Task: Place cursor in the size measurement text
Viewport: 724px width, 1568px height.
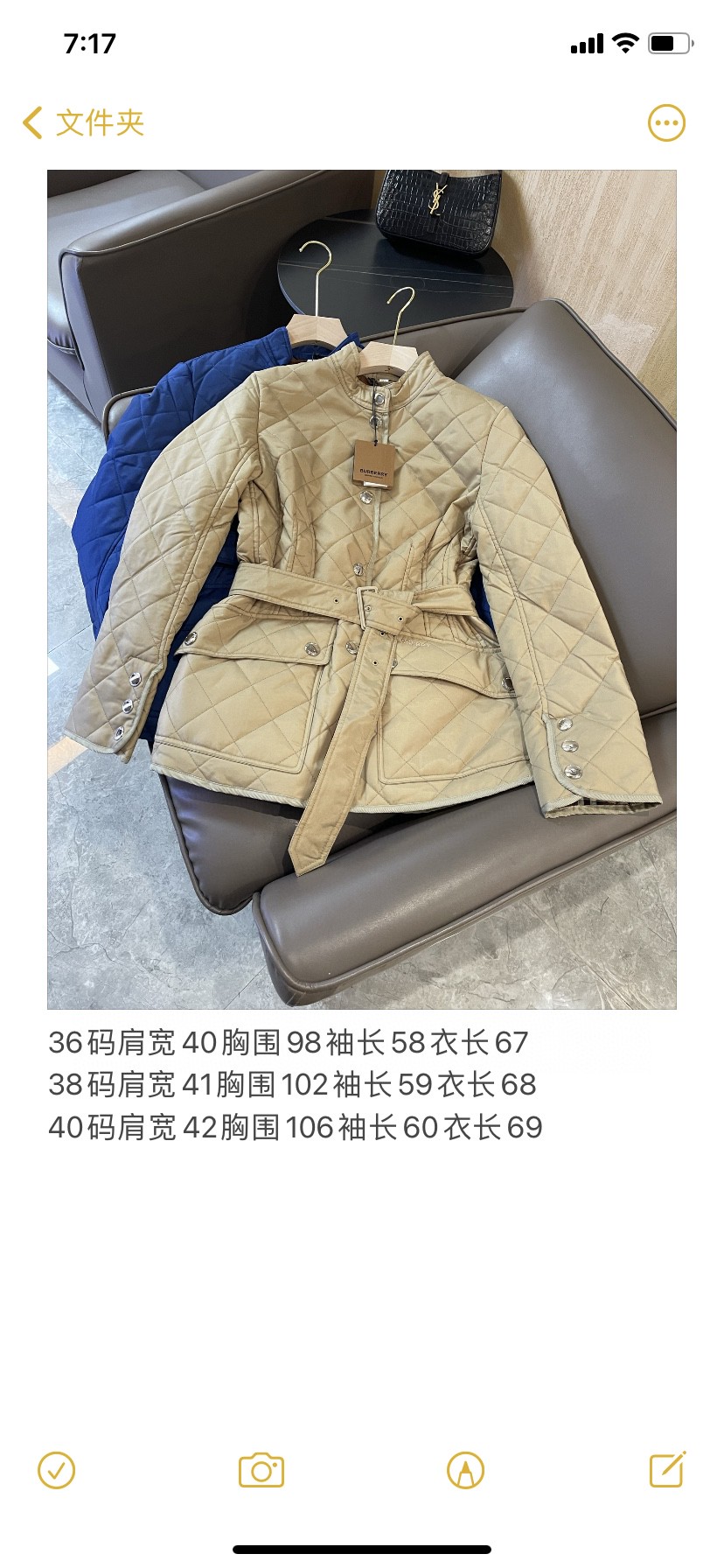Action: click(x=296, y=1085)
